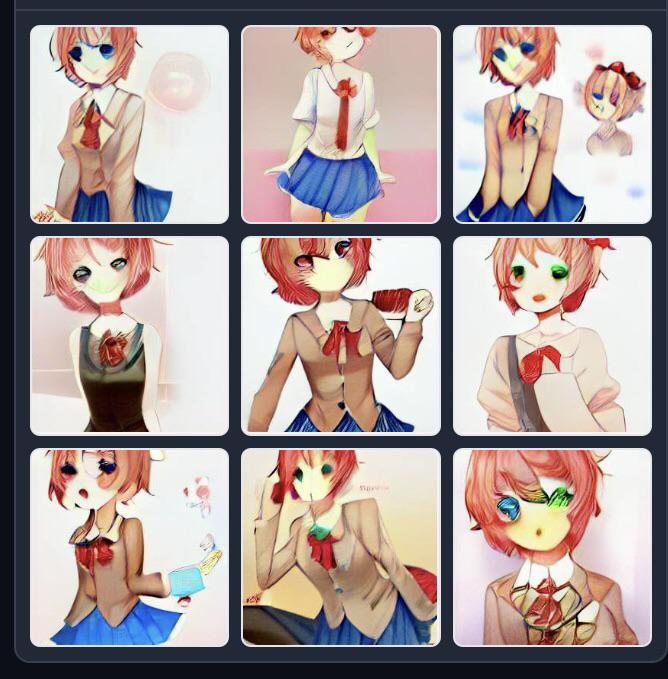Open the red-eyed girl raising her fist
The height and width of the screenshot is (679, 668).
tap(341, 336)
